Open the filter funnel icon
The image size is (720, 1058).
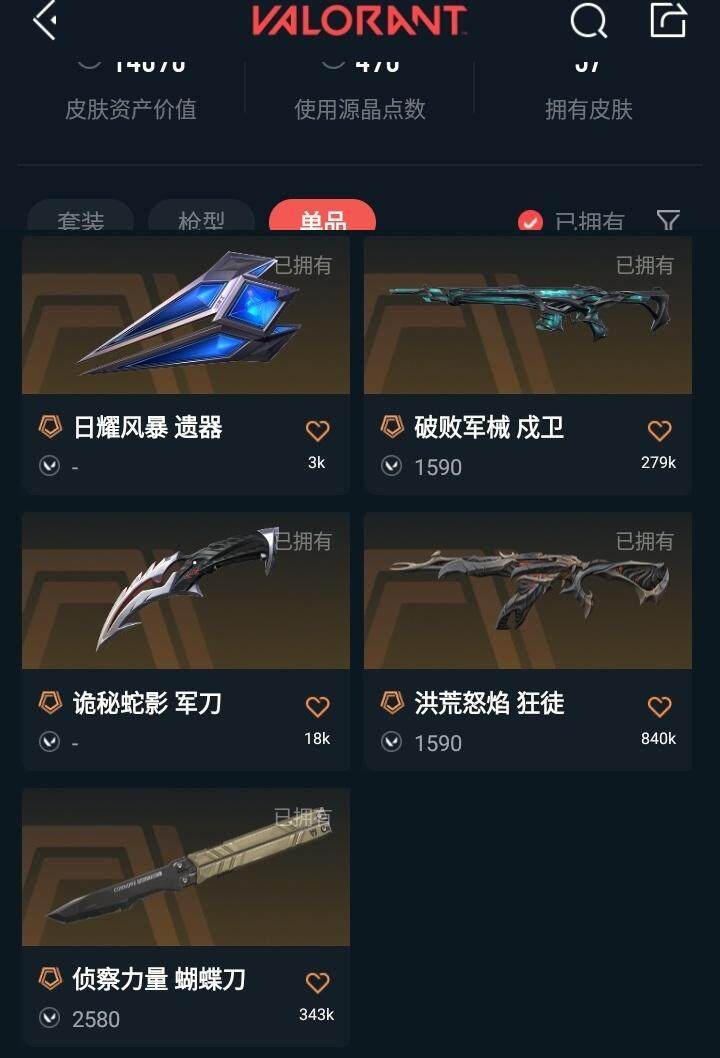[x=668, y=220]
